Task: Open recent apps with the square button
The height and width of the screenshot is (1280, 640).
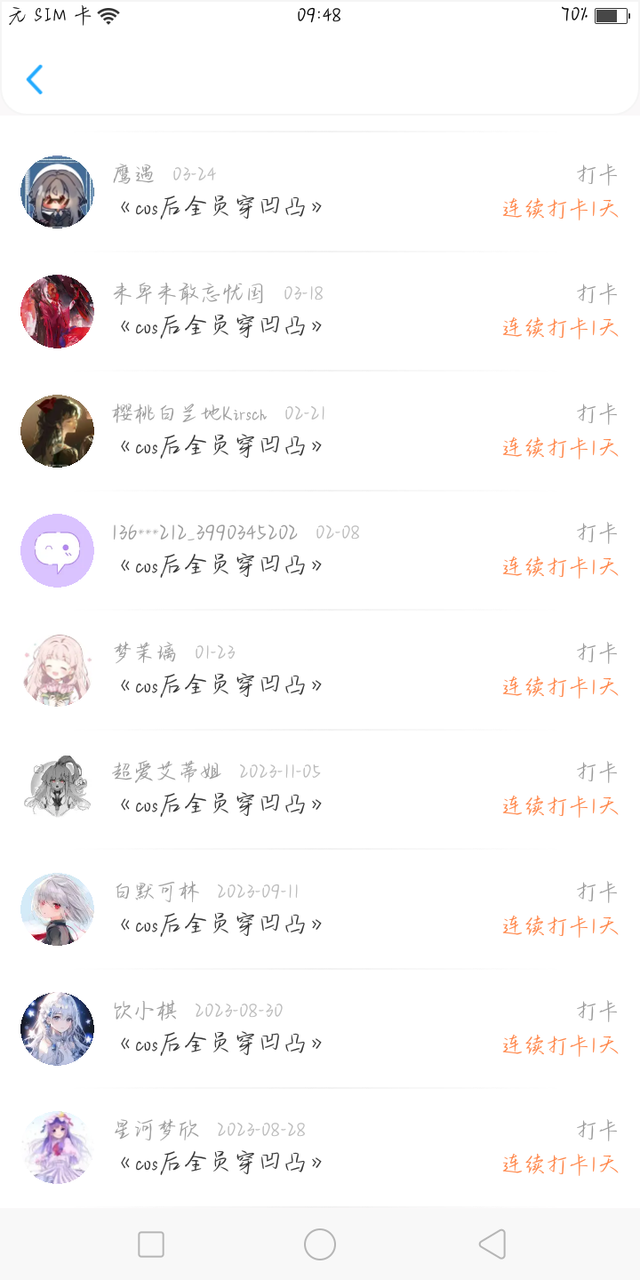Action: (151, 1244)
